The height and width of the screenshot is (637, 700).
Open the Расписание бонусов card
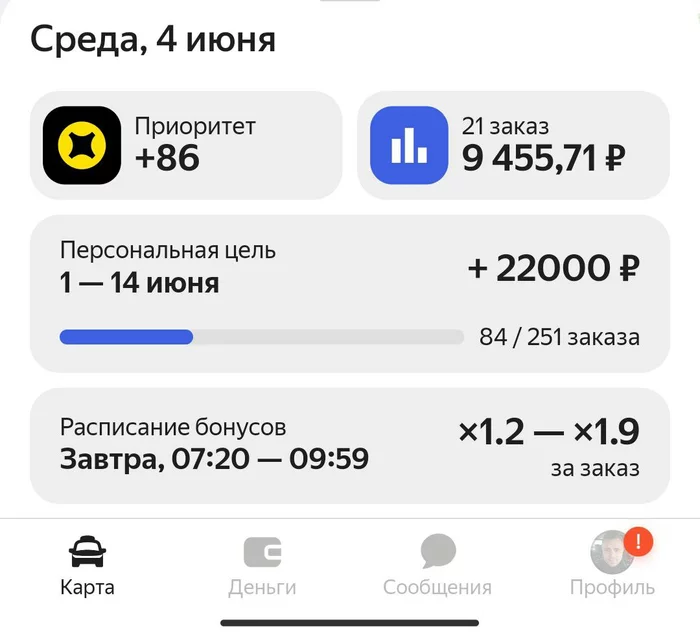coord(349,445)
